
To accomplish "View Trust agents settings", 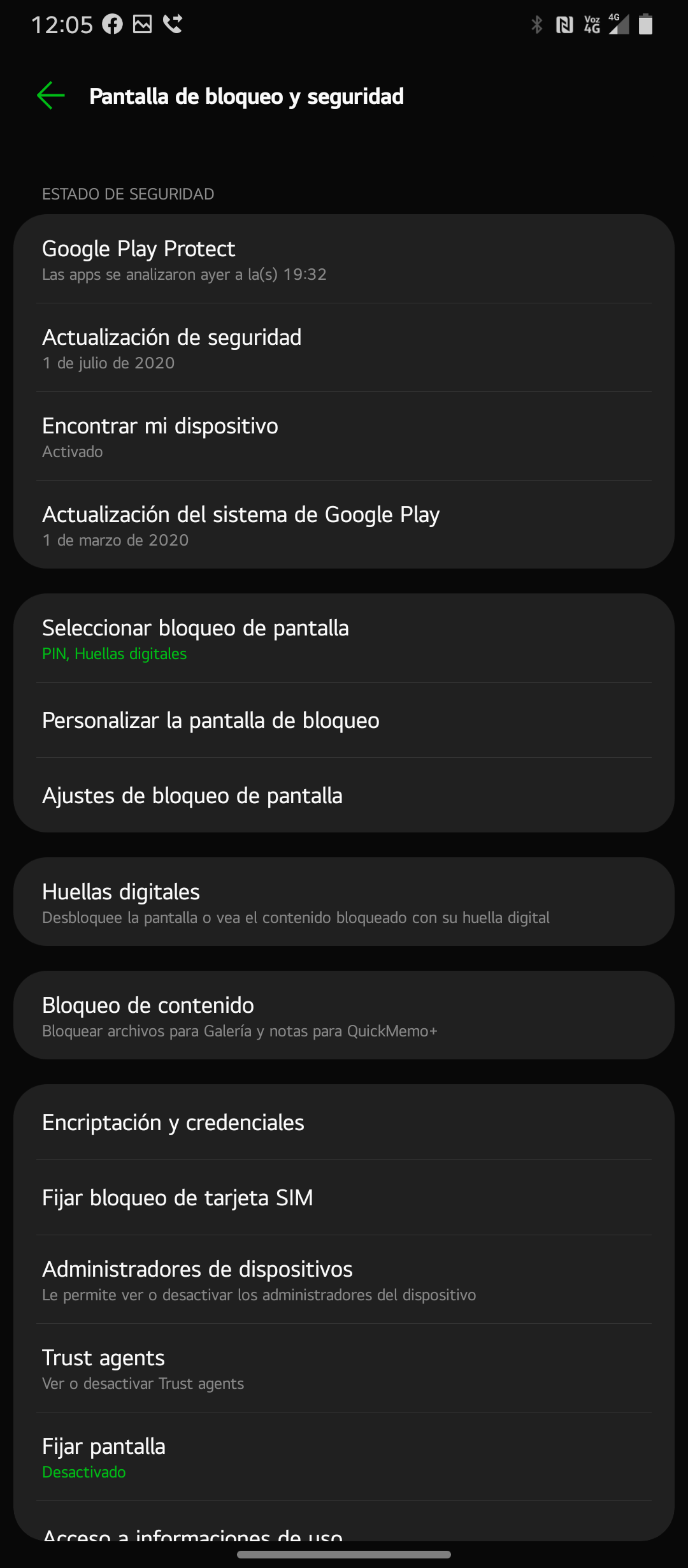I will click(x=344, y=1368).
